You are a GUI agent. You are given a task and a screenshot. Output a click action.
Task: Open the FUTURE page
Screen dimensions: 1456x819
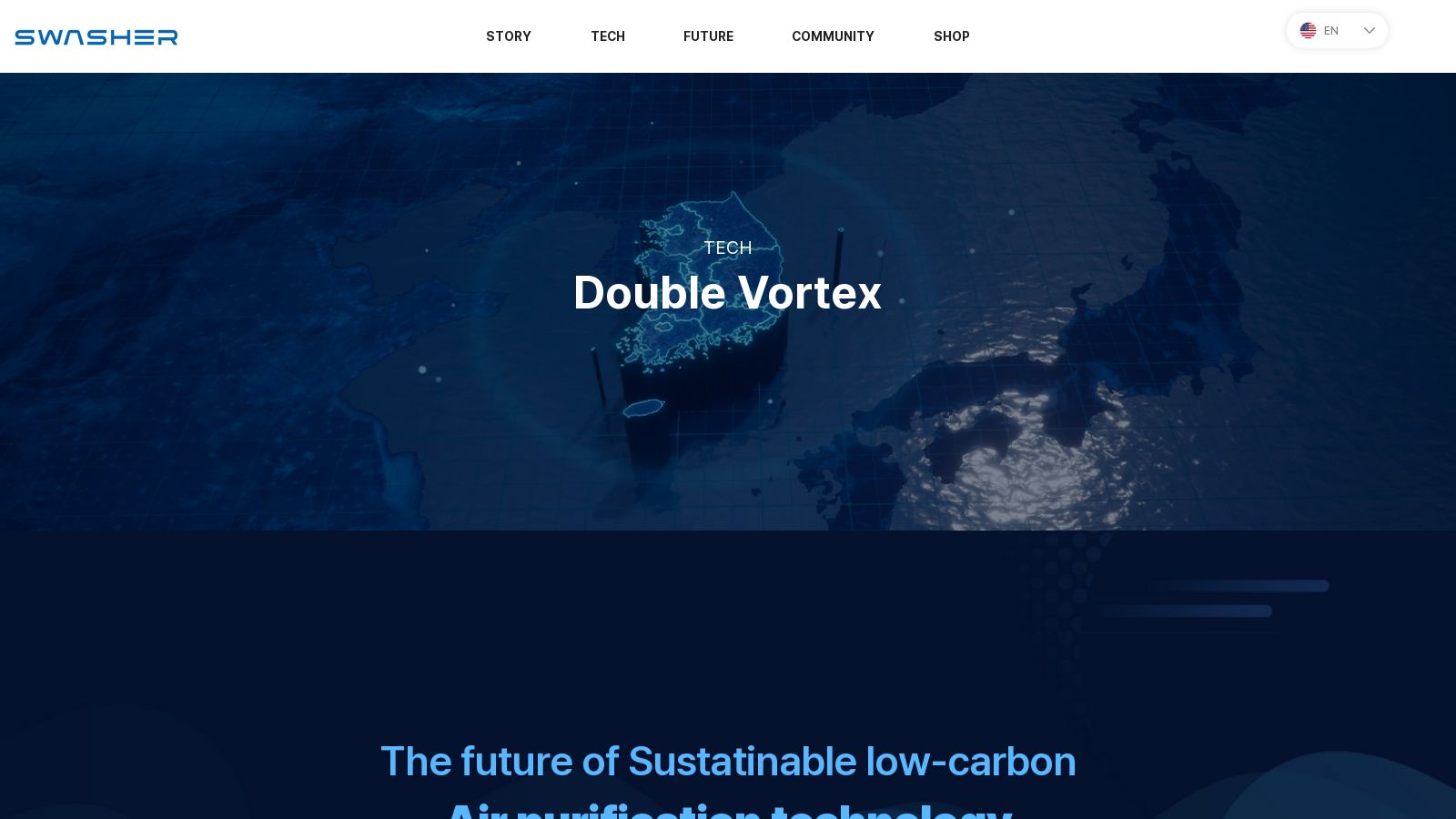[x=708, y=36]
